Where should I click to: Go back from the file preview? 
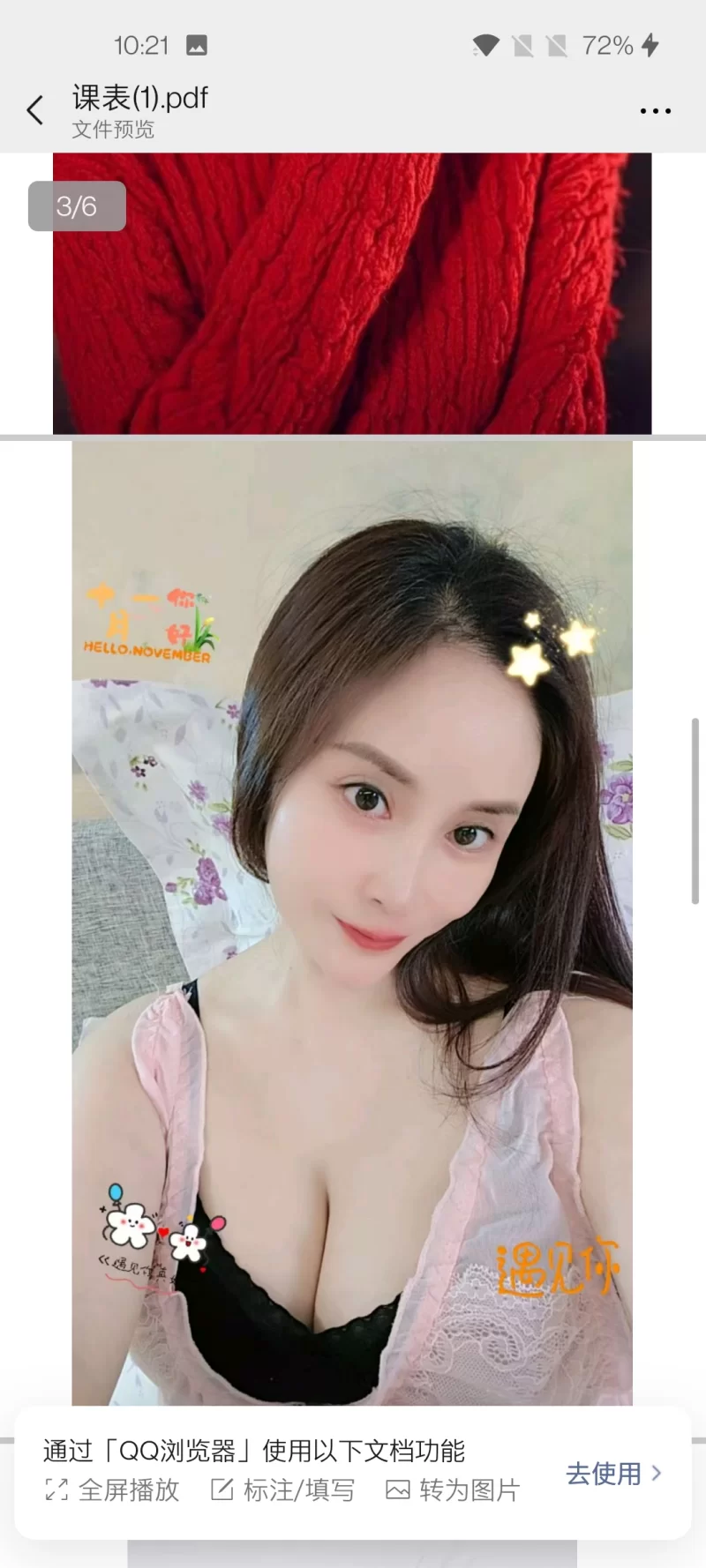point(35,111)
